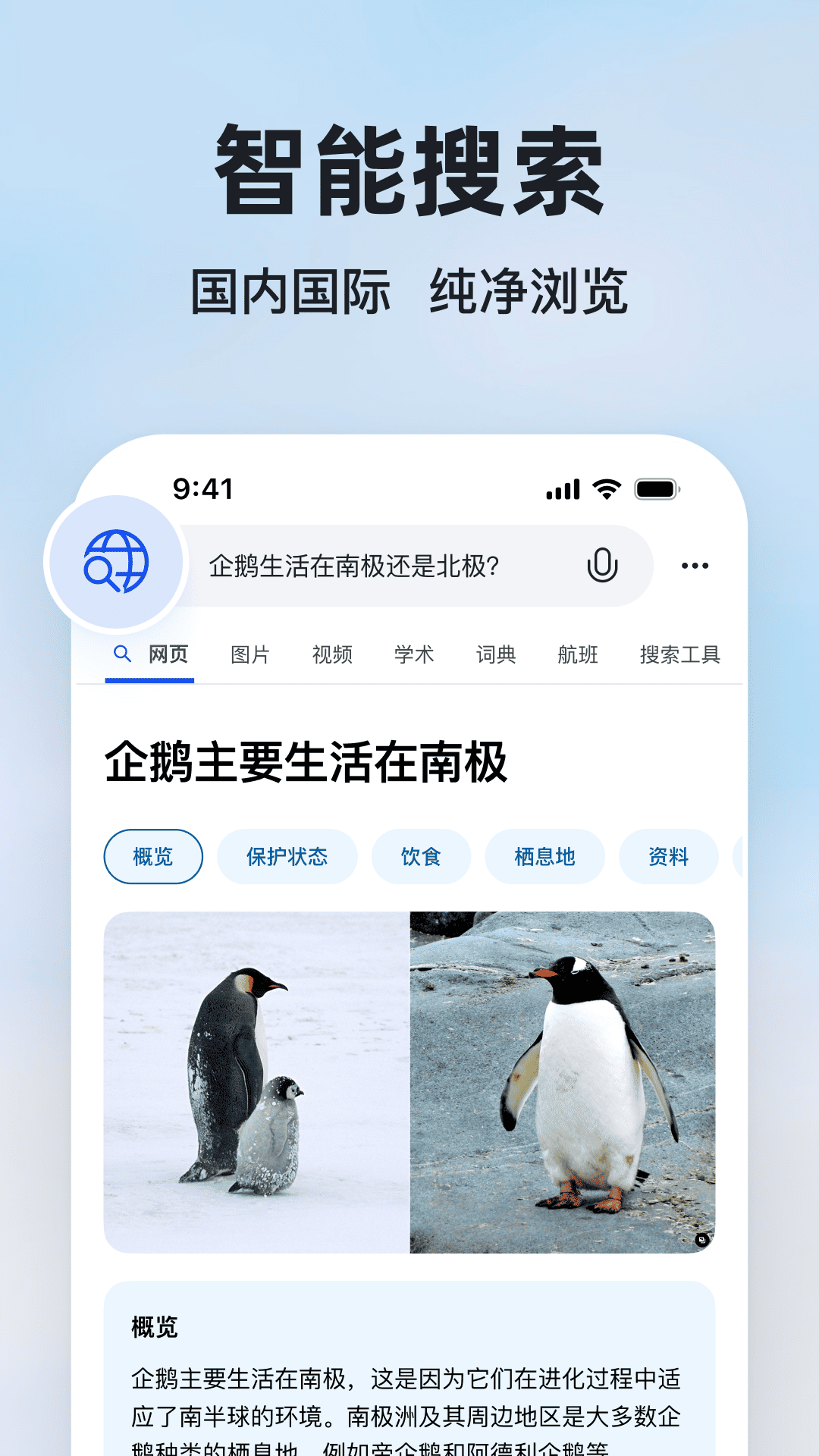Tap the microphone icon for voice search
819x1456 pixels.
pyautogui.click(x=601, y=565)
